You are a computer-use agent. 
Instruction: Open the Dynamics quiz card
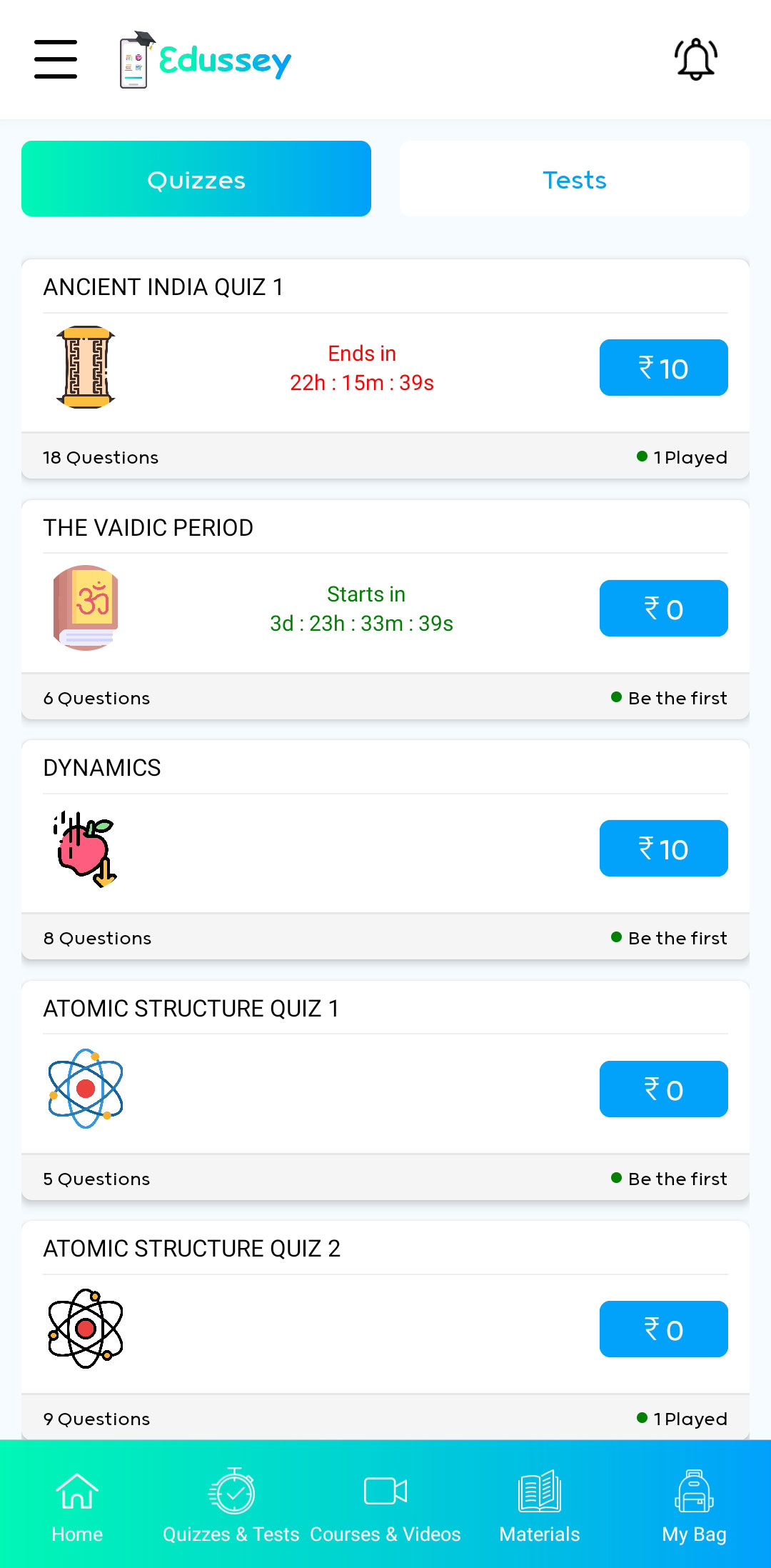(102, 768)
